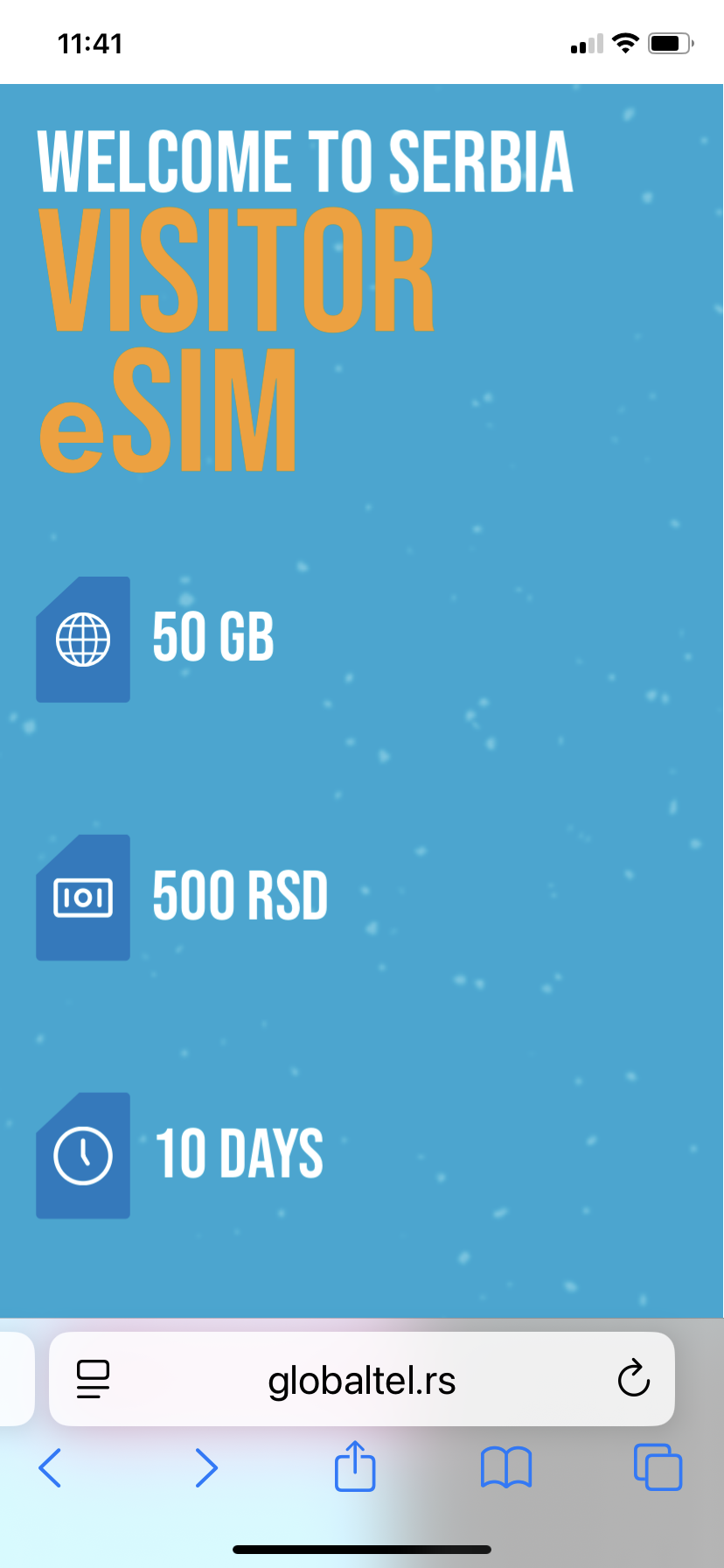Open the page settings menu icon
This screenshot has height=1568, width=724.
click(x=93, y=1380)
